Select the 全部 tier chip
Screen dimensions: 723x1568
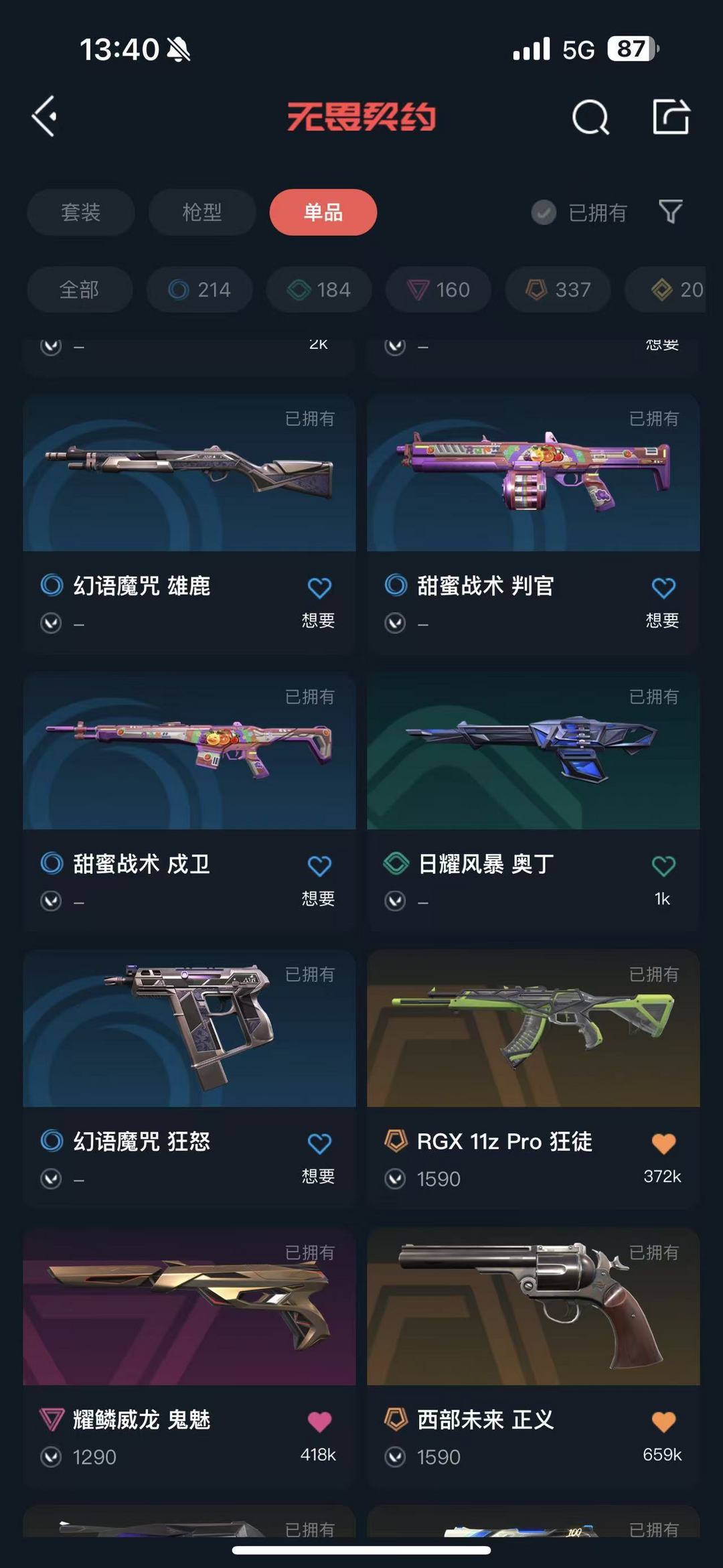point(79,289)
